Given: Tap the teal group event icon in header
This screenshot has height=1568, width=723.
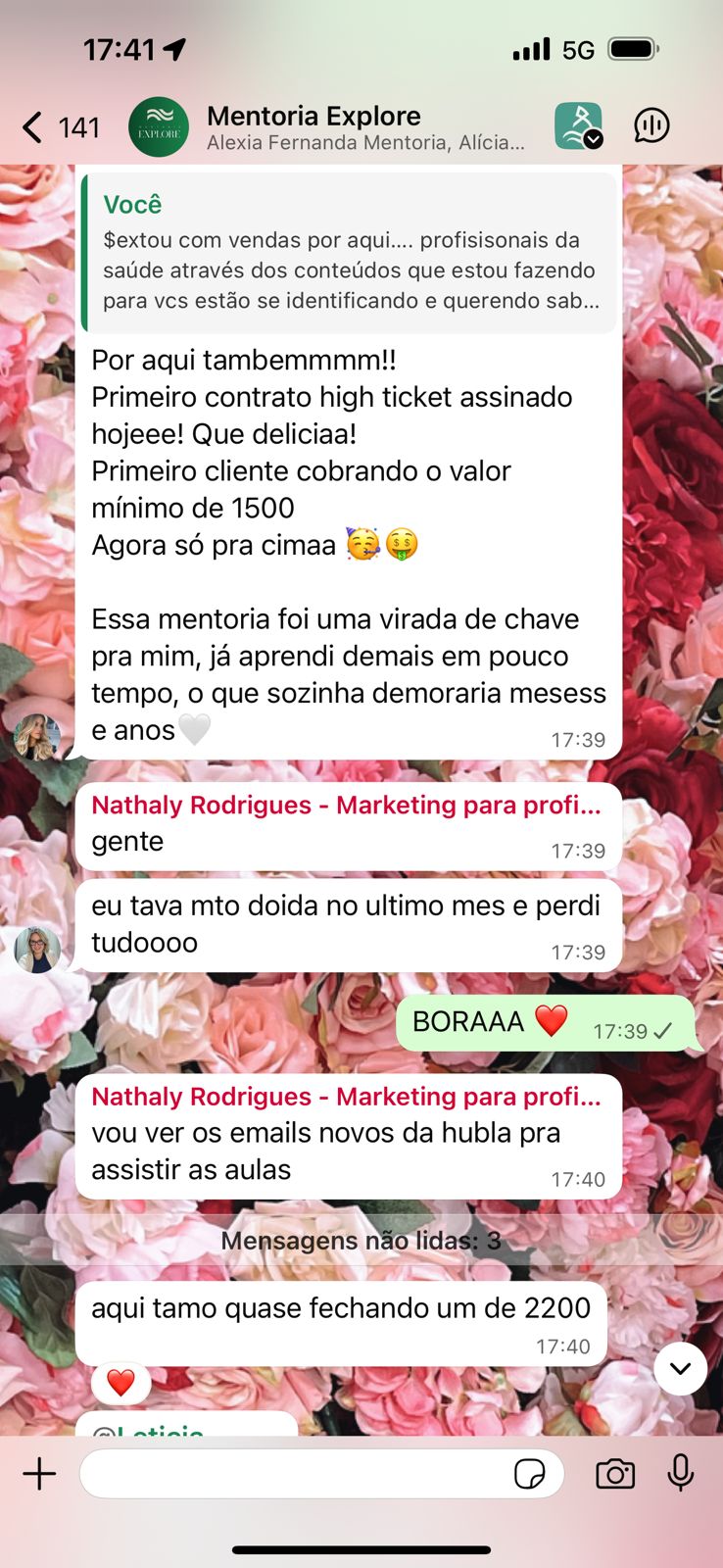Looking at the screenshot, I should [x=577, y=125].
